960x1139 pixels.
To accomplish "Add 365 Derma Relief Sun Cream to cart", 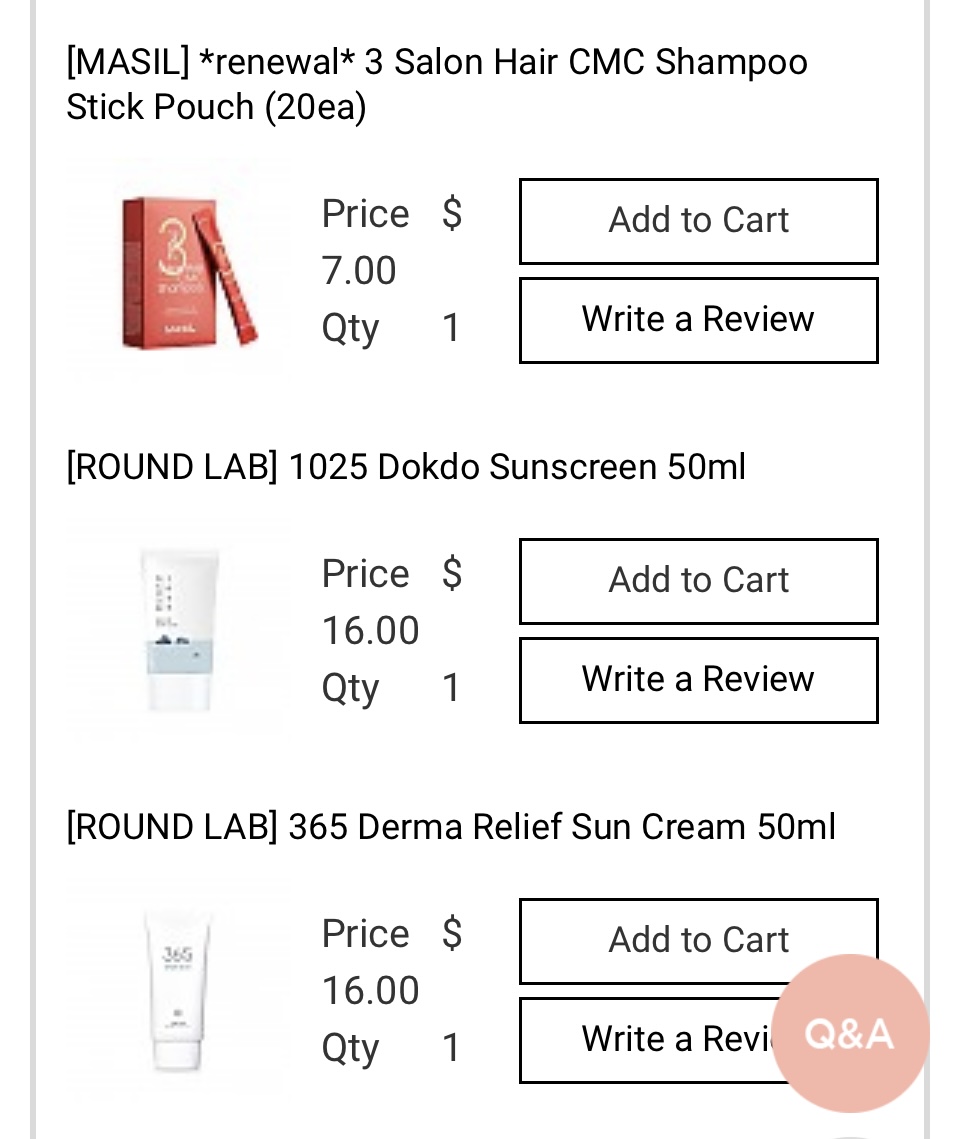I will tap(698, 941).
